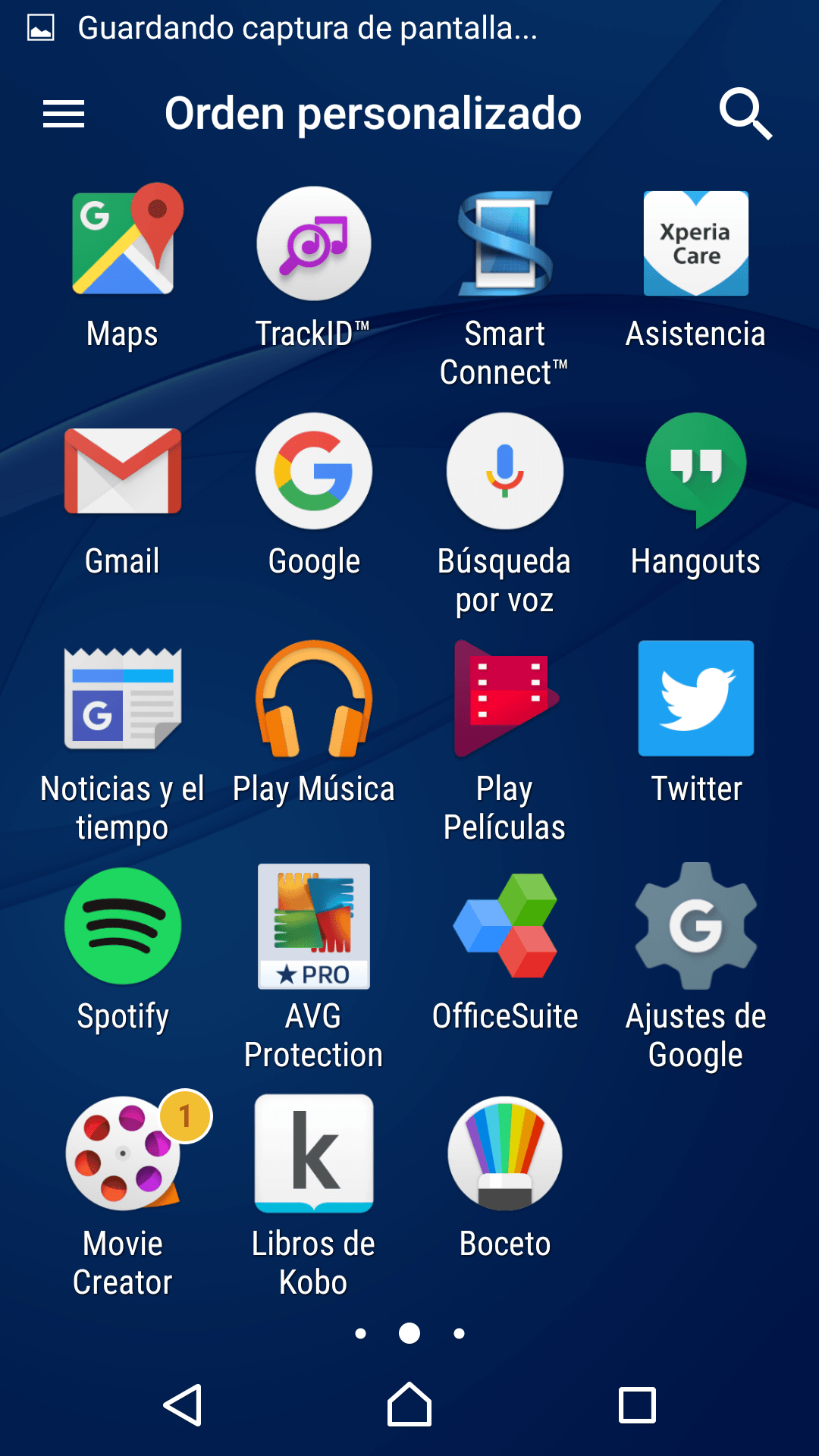This screenshot has width=819, height=1456.
Task: Open Play Películas
Action: 505,698
